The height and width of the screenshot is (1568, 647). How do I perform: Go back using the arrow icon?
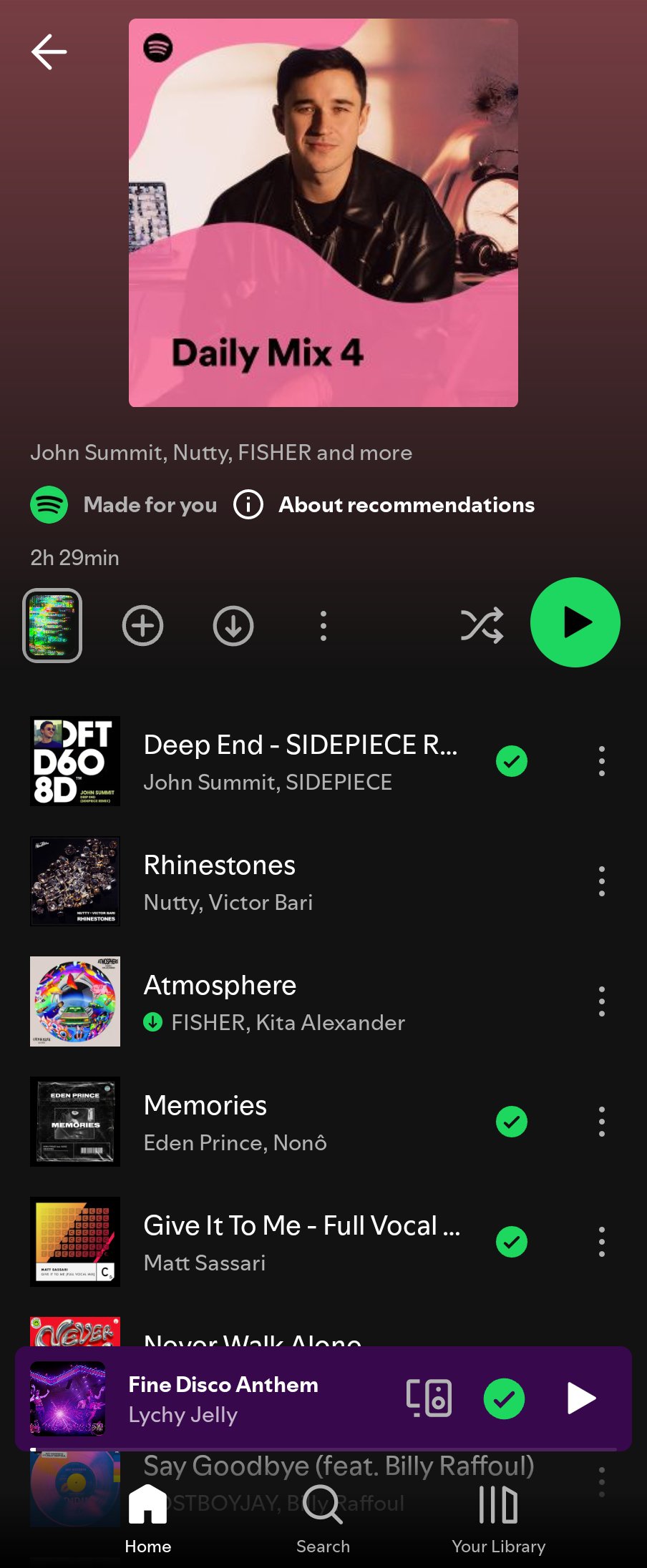(x=49, y=52)
